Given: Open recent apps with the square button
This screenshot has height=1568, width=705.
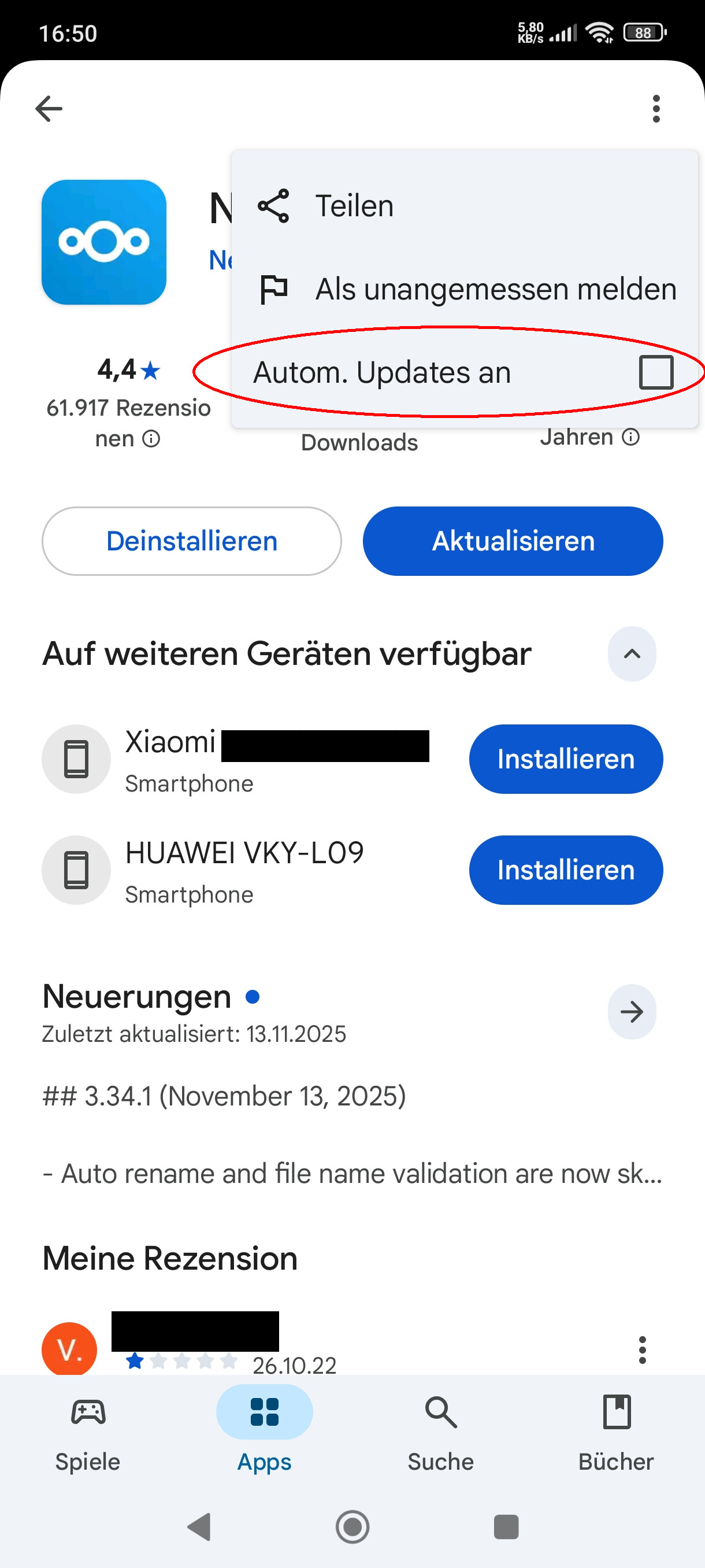Looking at the screenshot, I should (x=506, y=1526).
